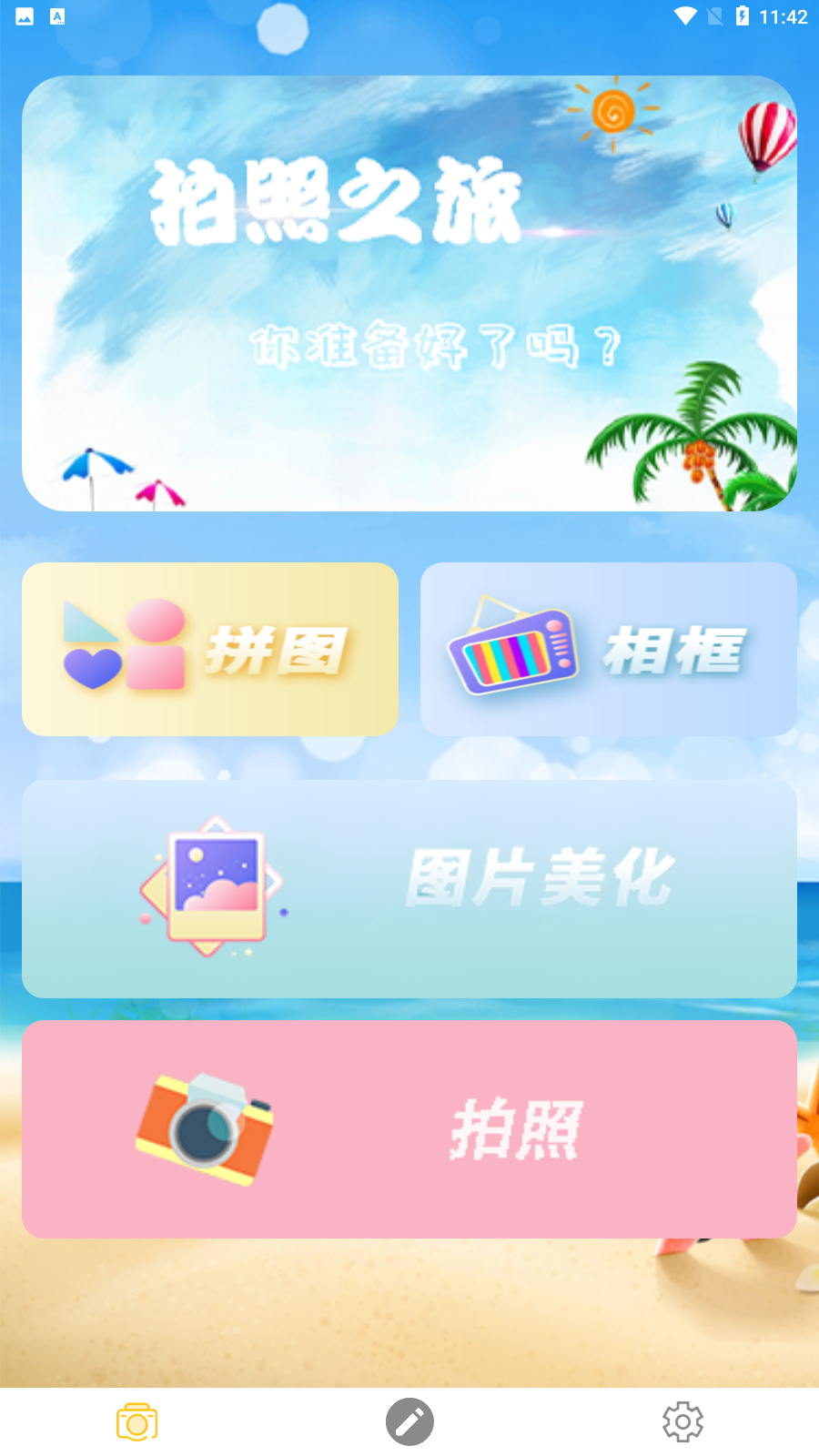Start 拍照 to take a photo
Viewport: 819px width, 1456px height.
[x=409, y=1128]
